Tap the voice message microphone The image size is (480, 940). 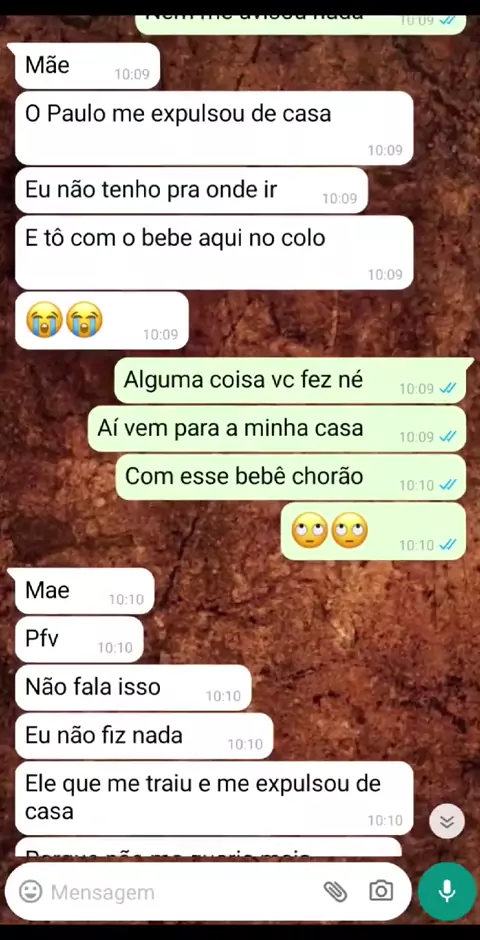click(x=447, y=891)
